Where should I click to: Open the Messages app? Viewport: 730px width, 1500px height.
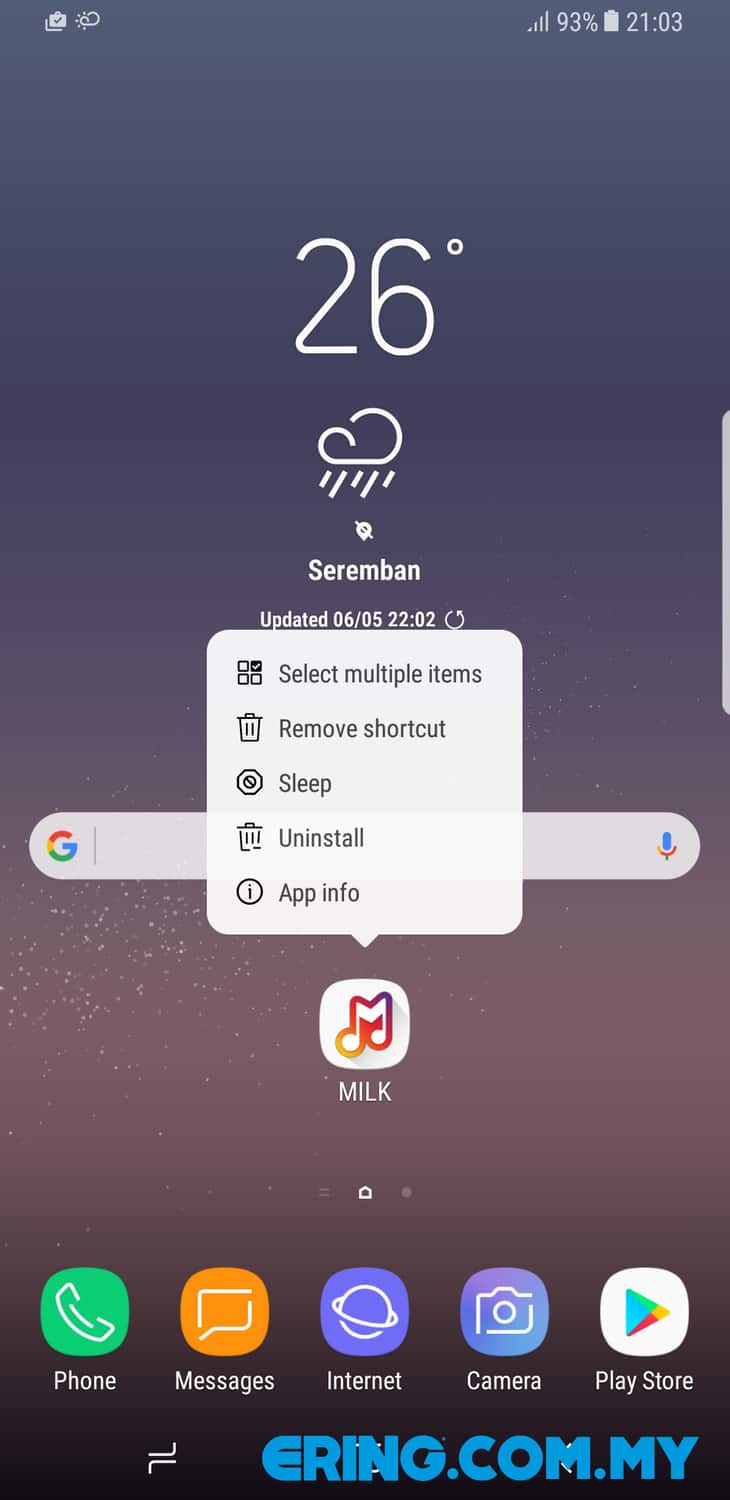225,1312
